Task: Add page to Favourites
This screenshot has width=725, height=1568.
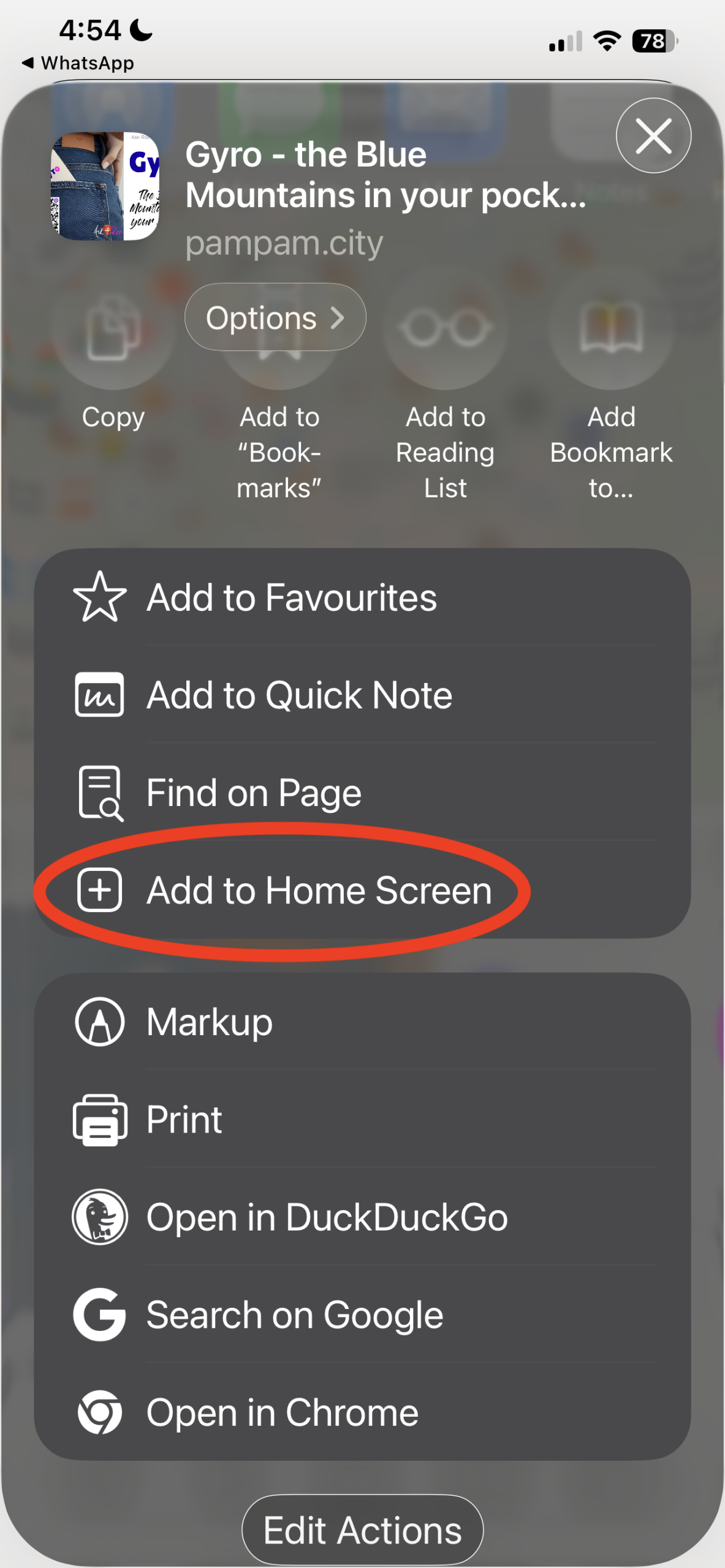Action: coord(362,597)
